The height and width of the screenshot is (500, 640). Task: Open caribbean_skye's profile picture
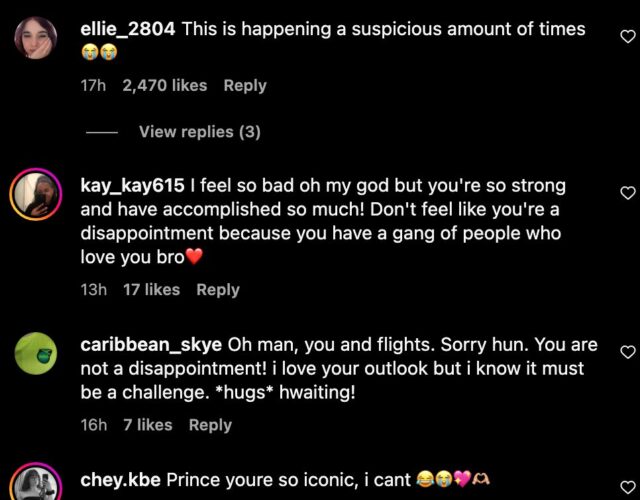point(36,353)
